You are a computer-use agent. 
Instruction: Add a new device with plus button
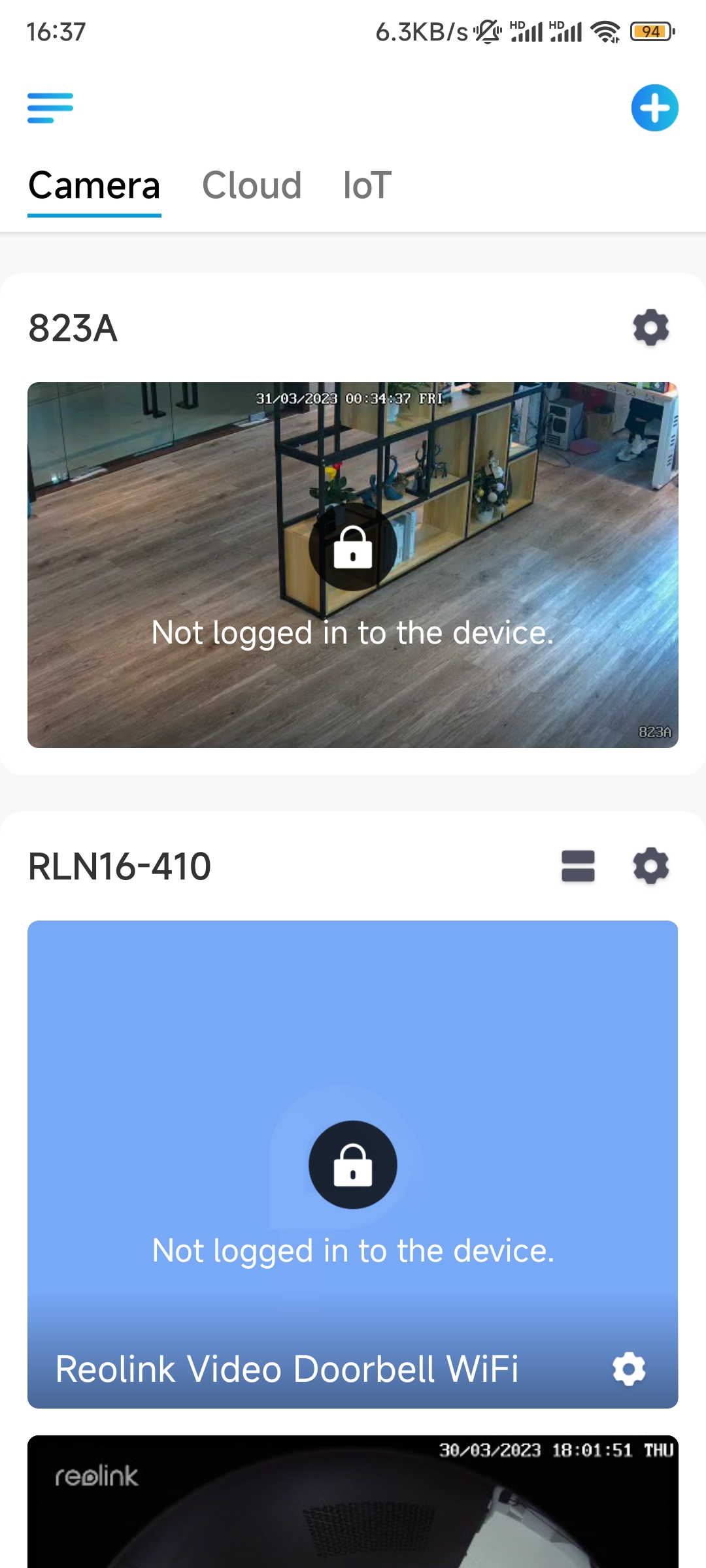pos(654,108)
